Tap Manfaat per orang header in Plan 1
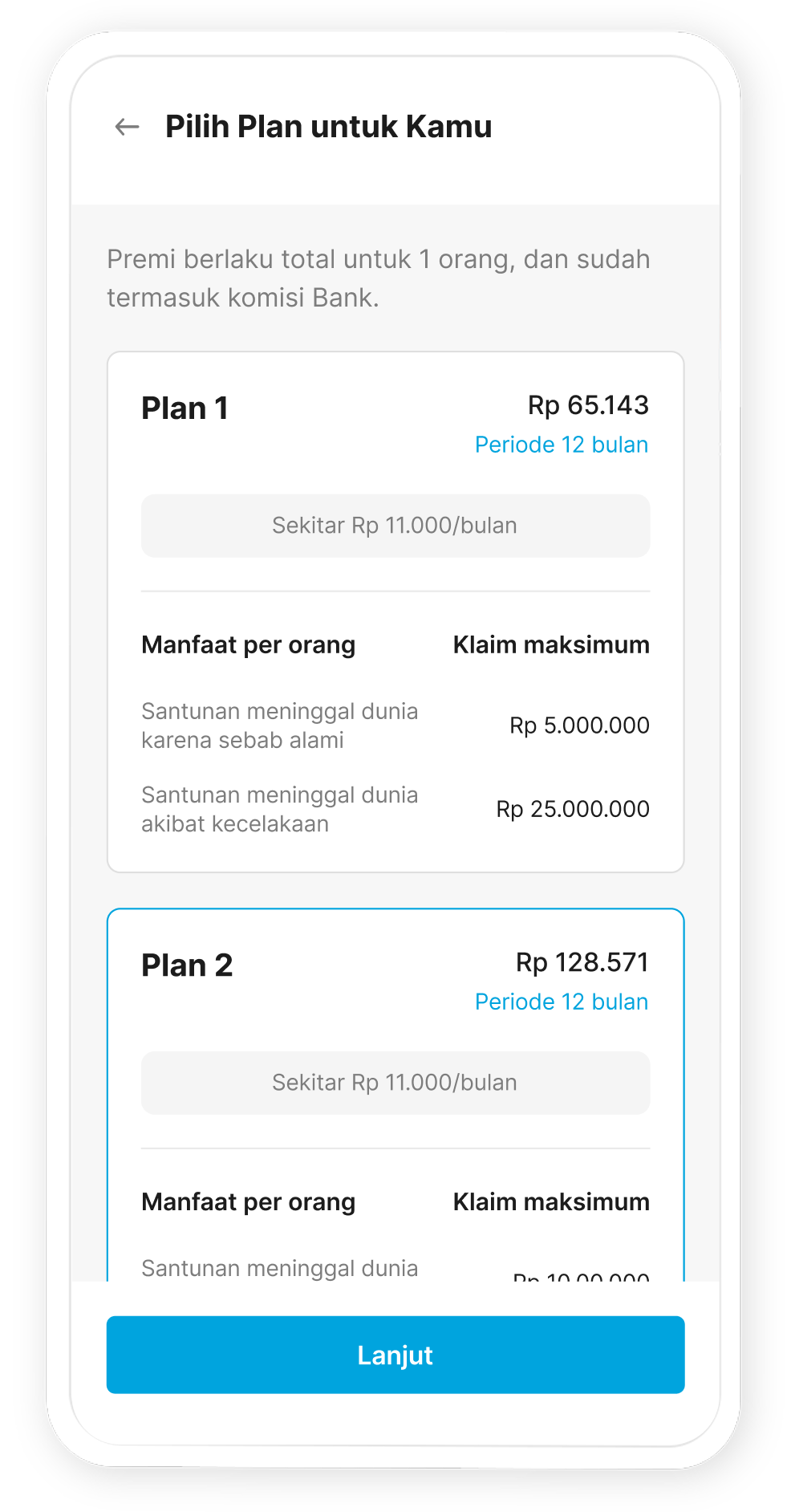Viewport: 795px width, 1512px height. 249,644
